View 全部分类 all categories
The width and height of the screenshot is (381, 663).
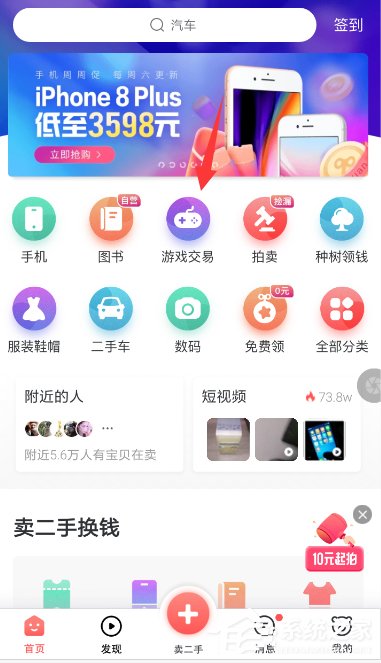pos(342,321)
